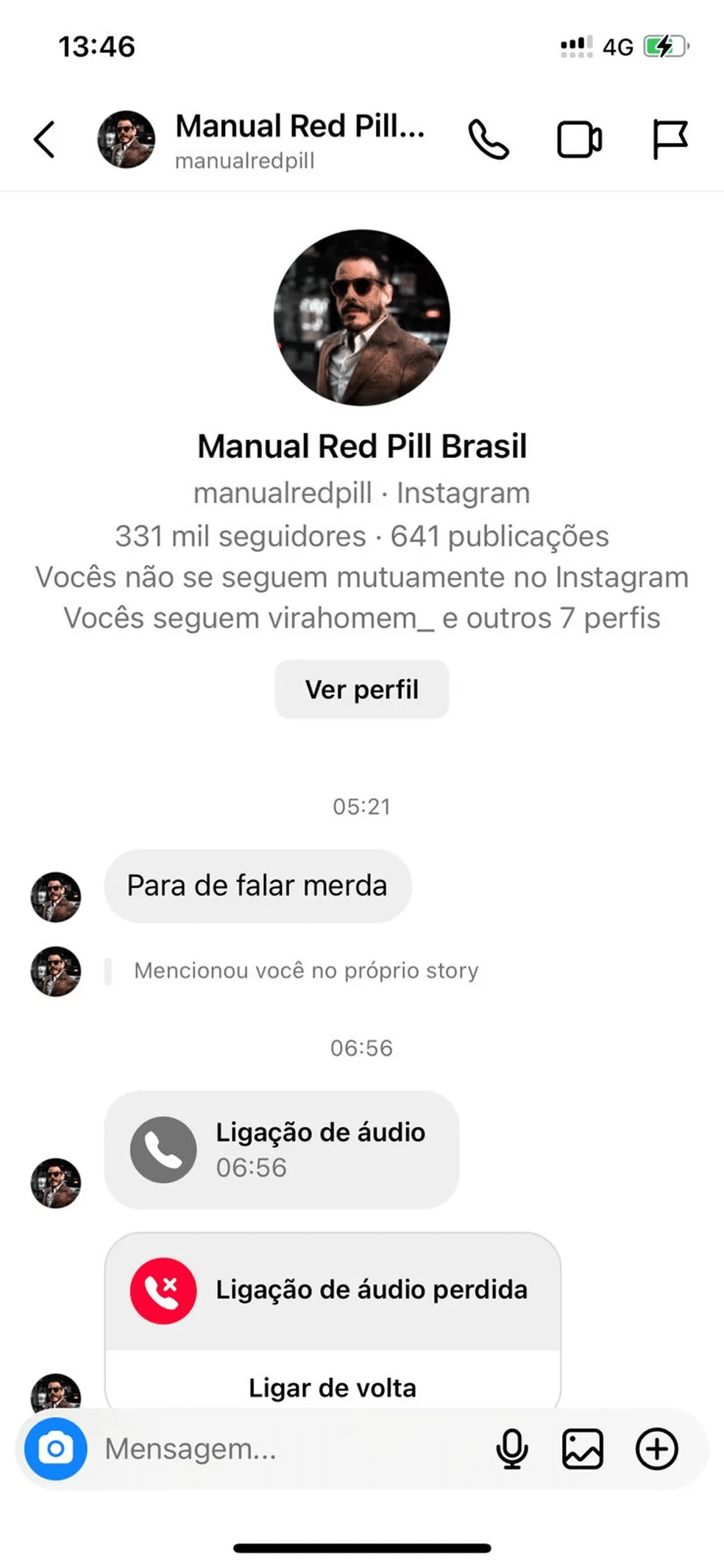Record a voice message with the microphone
This screenshot has height=1568, width=724.
pos(512,1449)
